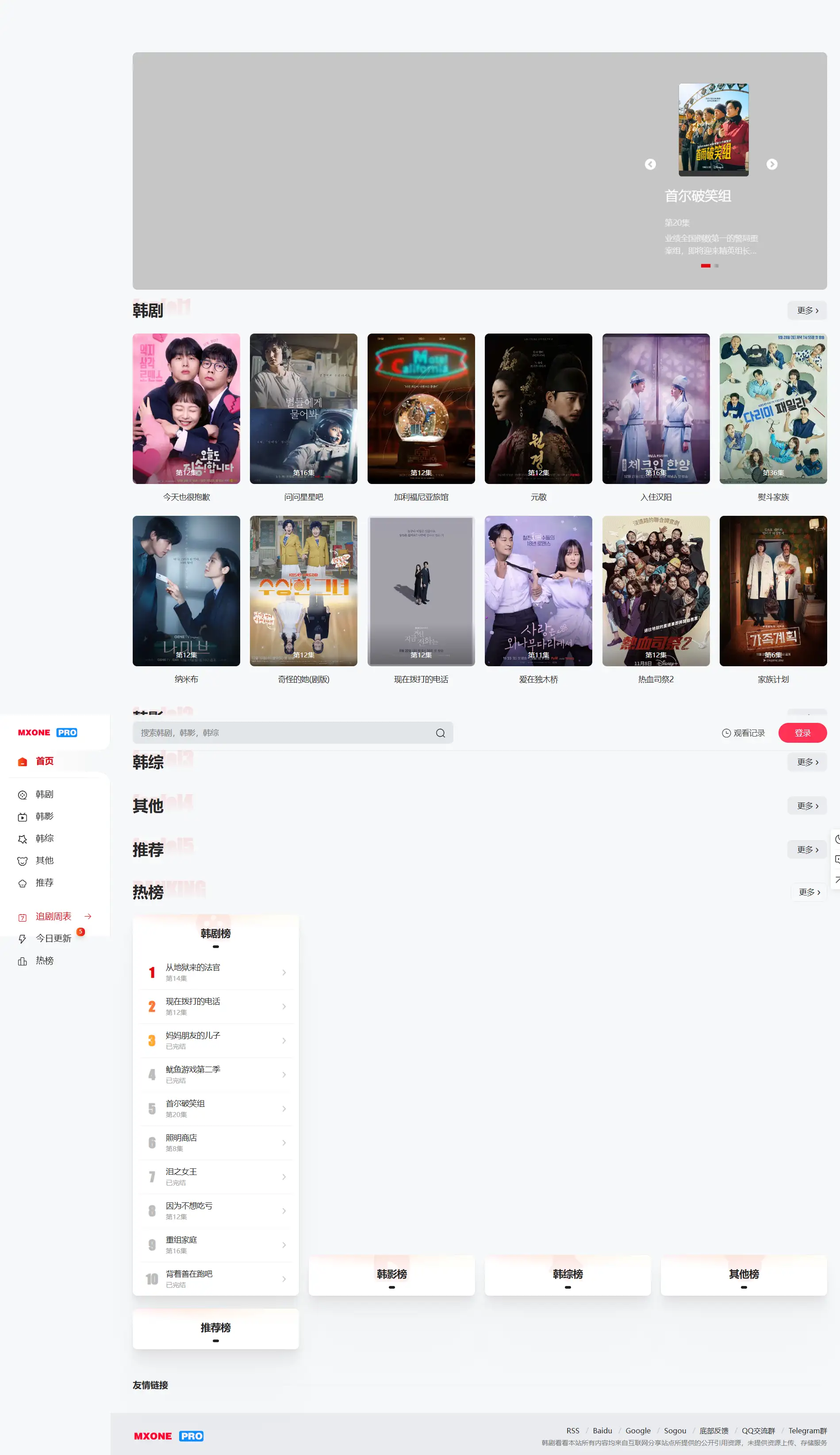Image resolution: width=840 pixels, height=1455 pixels.
Task: Open the 韩综 sidebar category
Action: (44, 838)
